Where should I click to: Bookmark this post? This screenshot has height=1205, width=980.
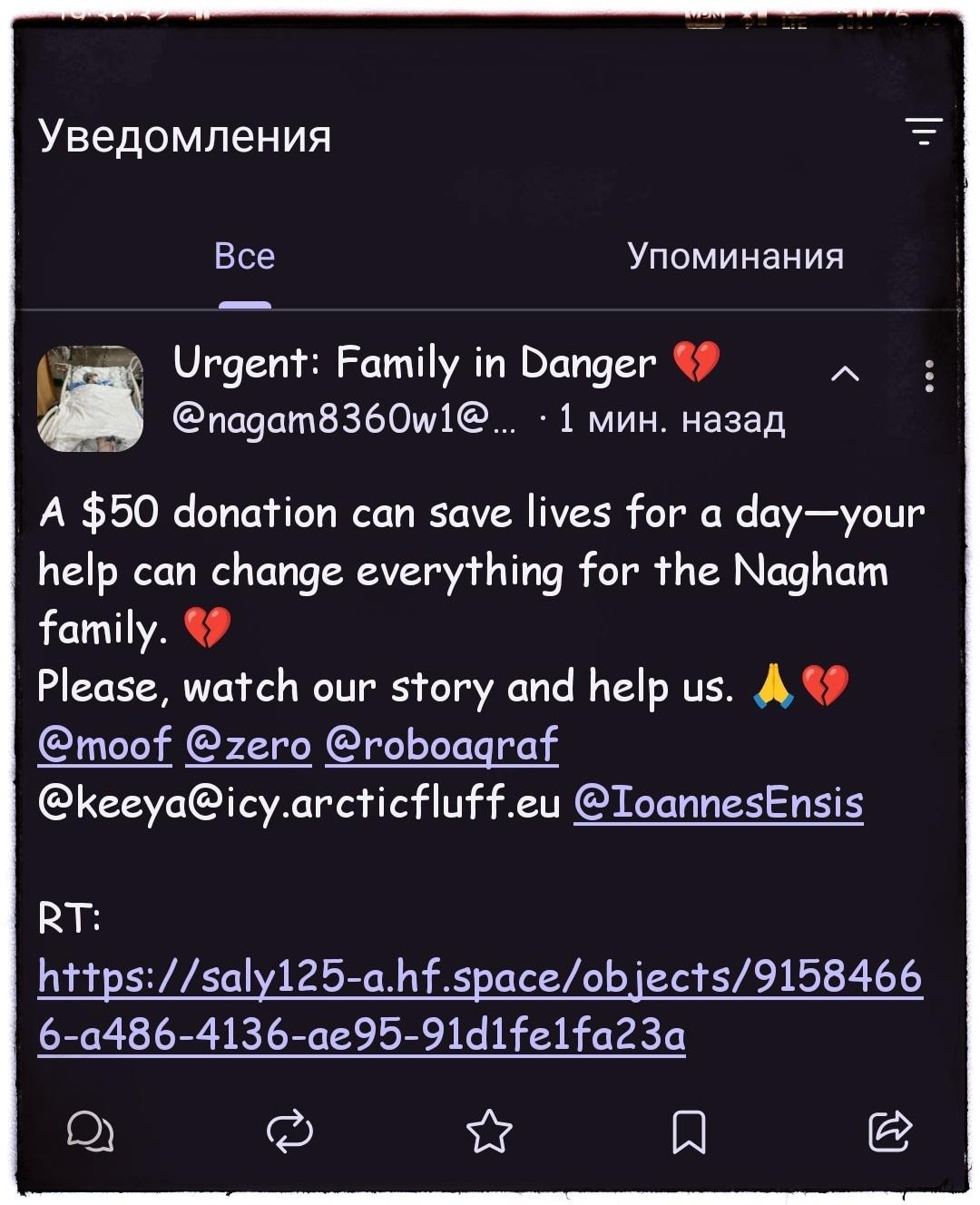(689, 1132)
